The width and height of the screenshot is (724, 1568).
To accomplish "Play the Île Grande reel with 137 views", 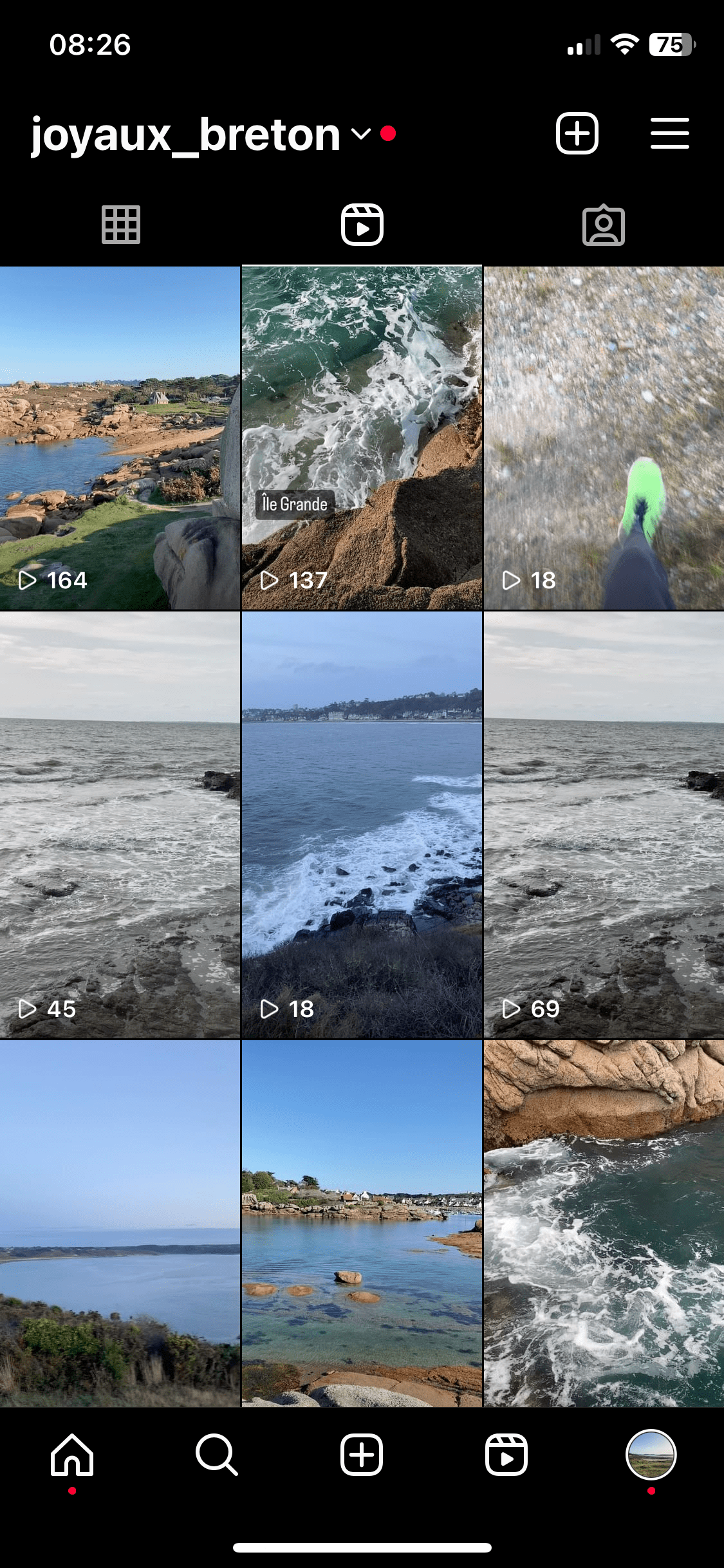I will pos(362,438).
